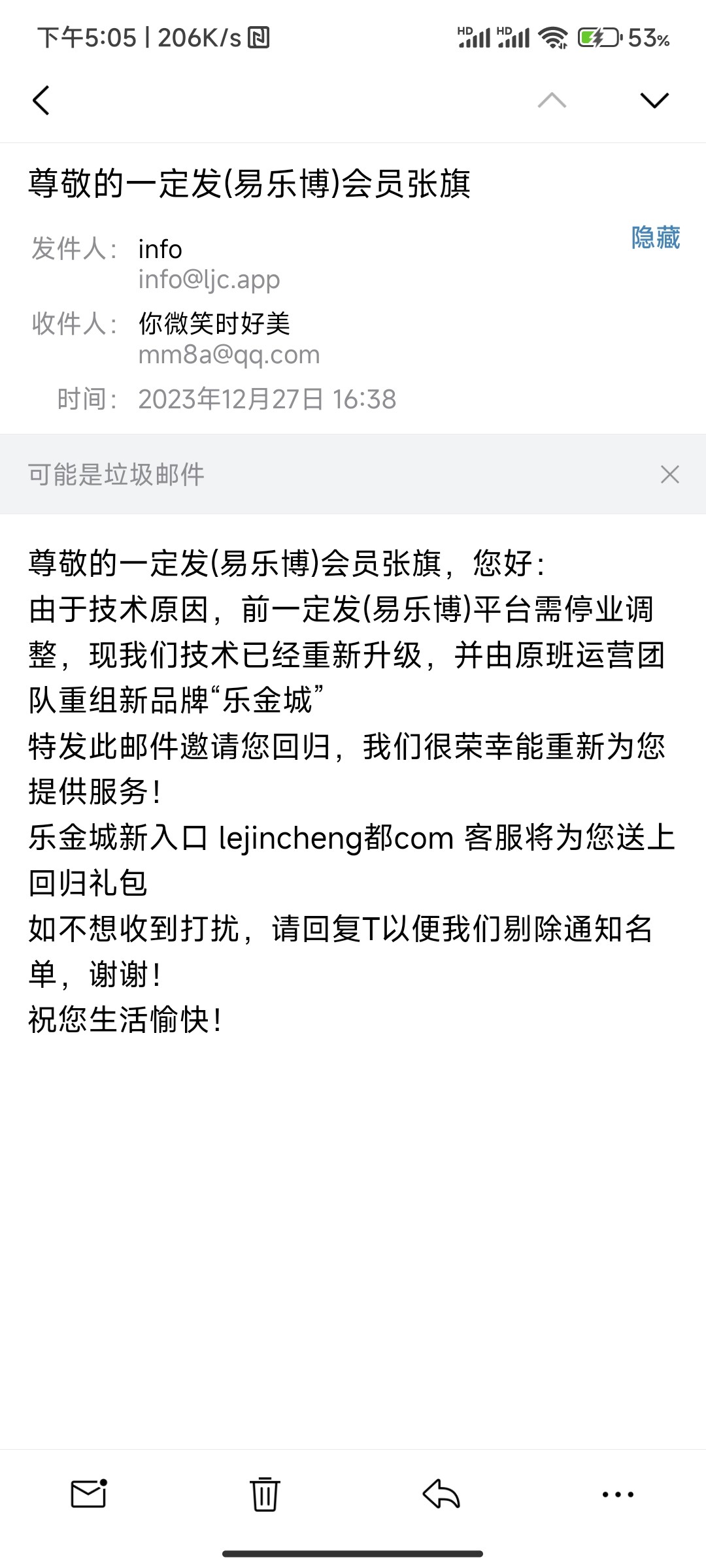Open the more options menu

pos(618,1494)
